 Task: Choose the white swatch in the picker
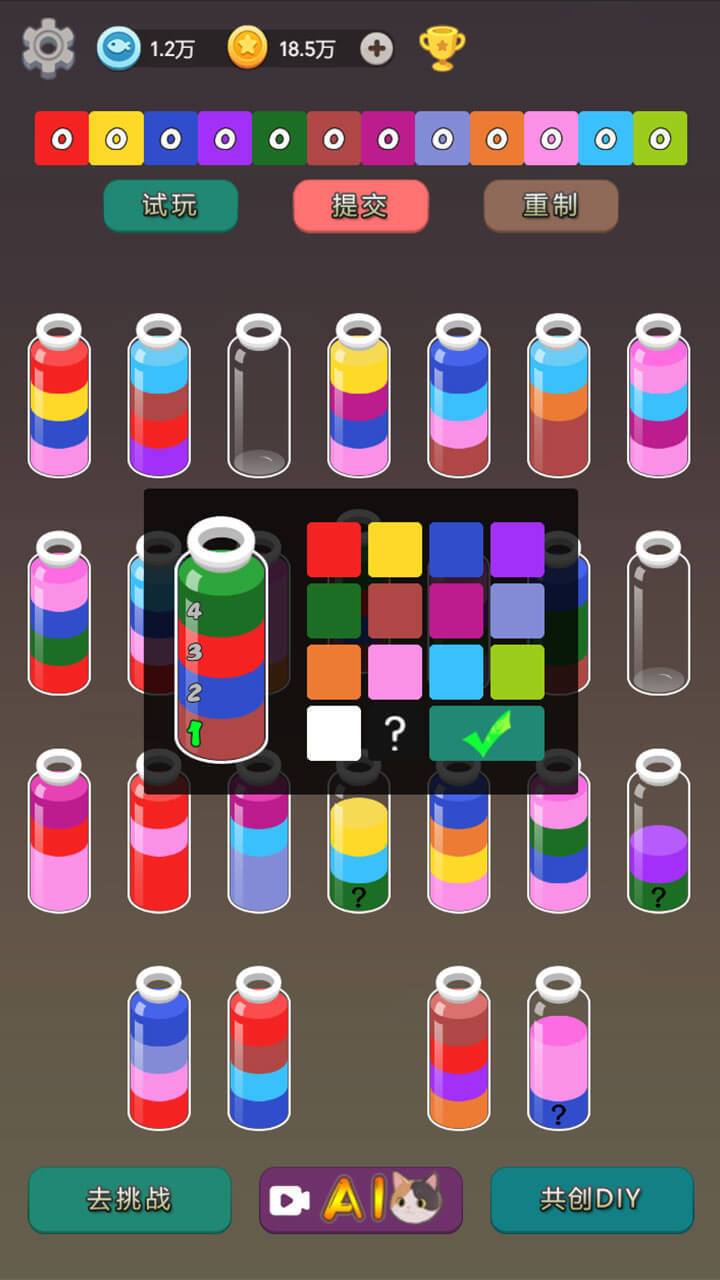pos(334,733)
